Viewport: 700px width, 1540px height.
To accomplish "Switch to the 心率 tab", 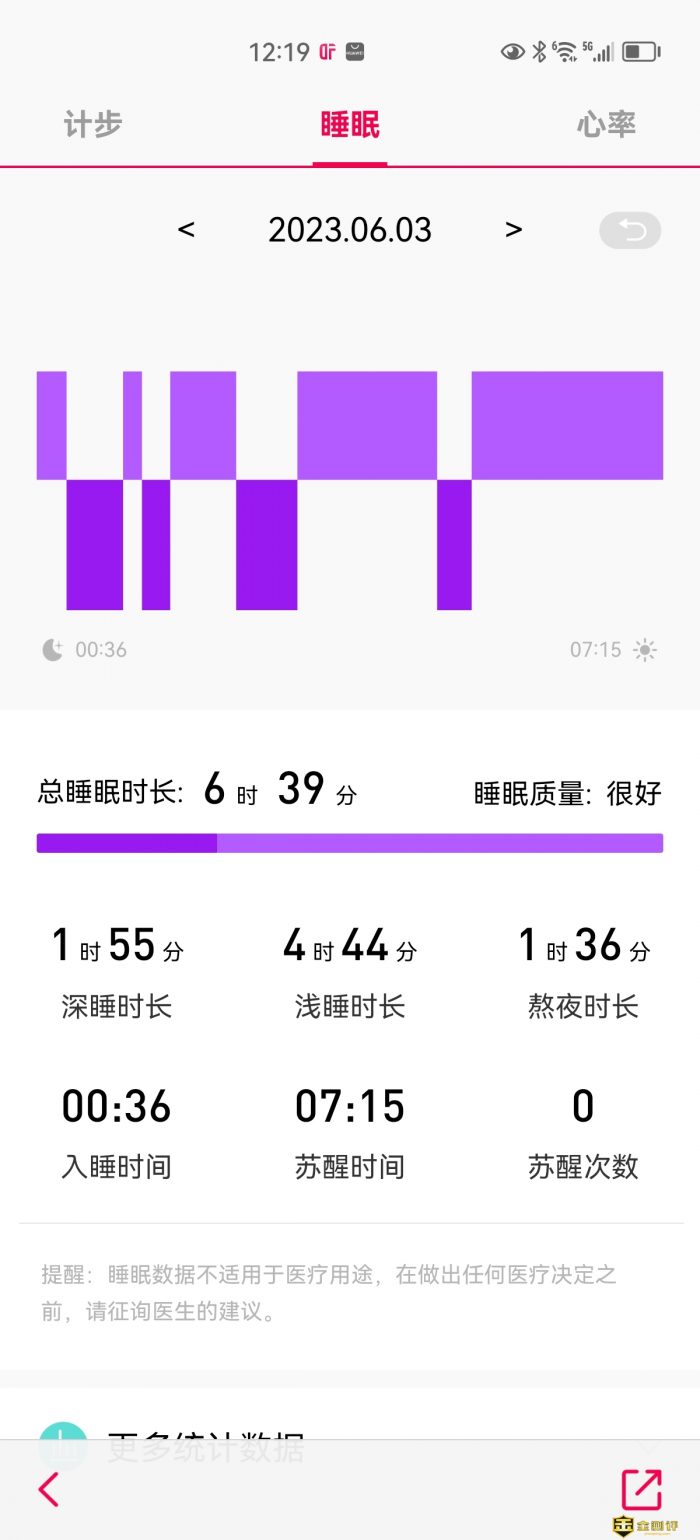I will tap(606, 125).
